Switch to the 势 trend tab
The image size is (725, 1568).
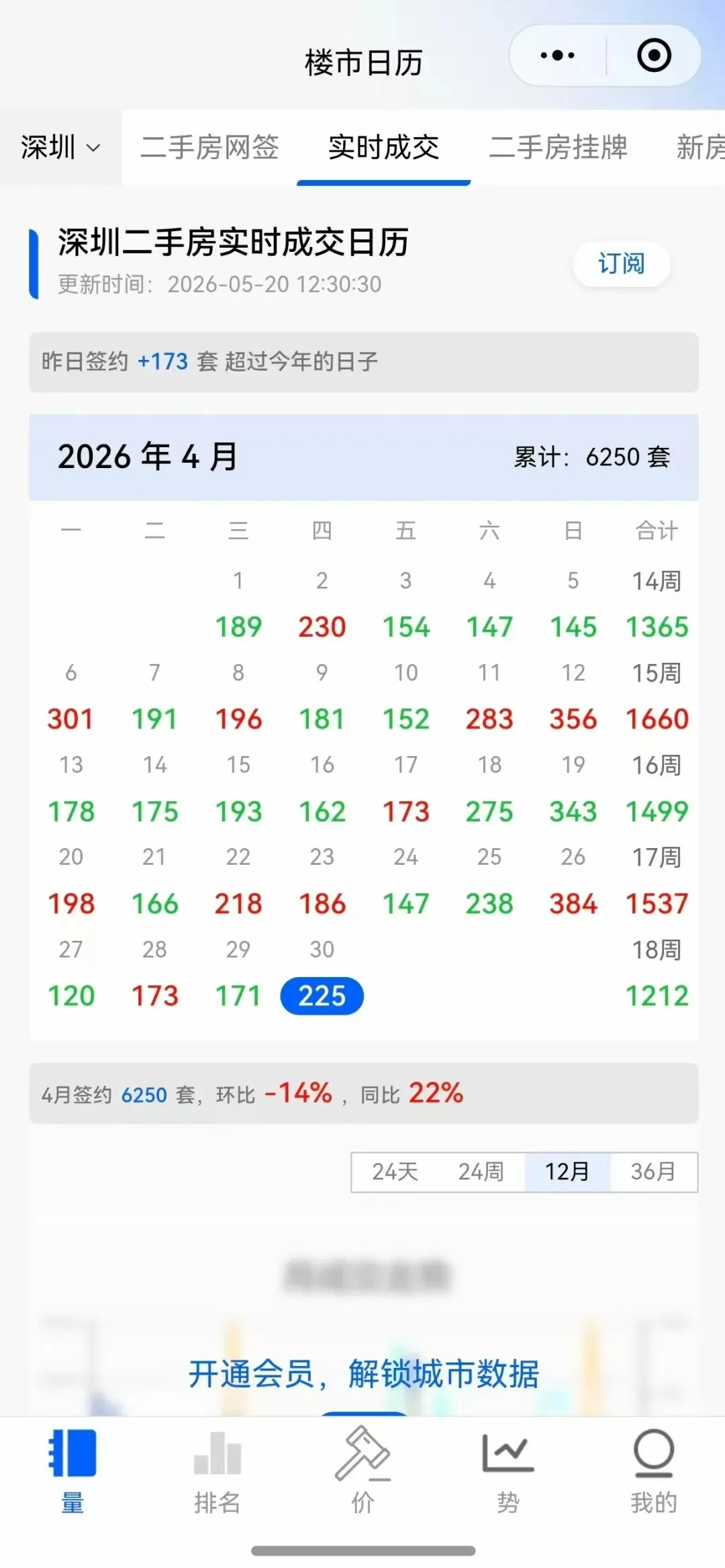(507, 1471)
